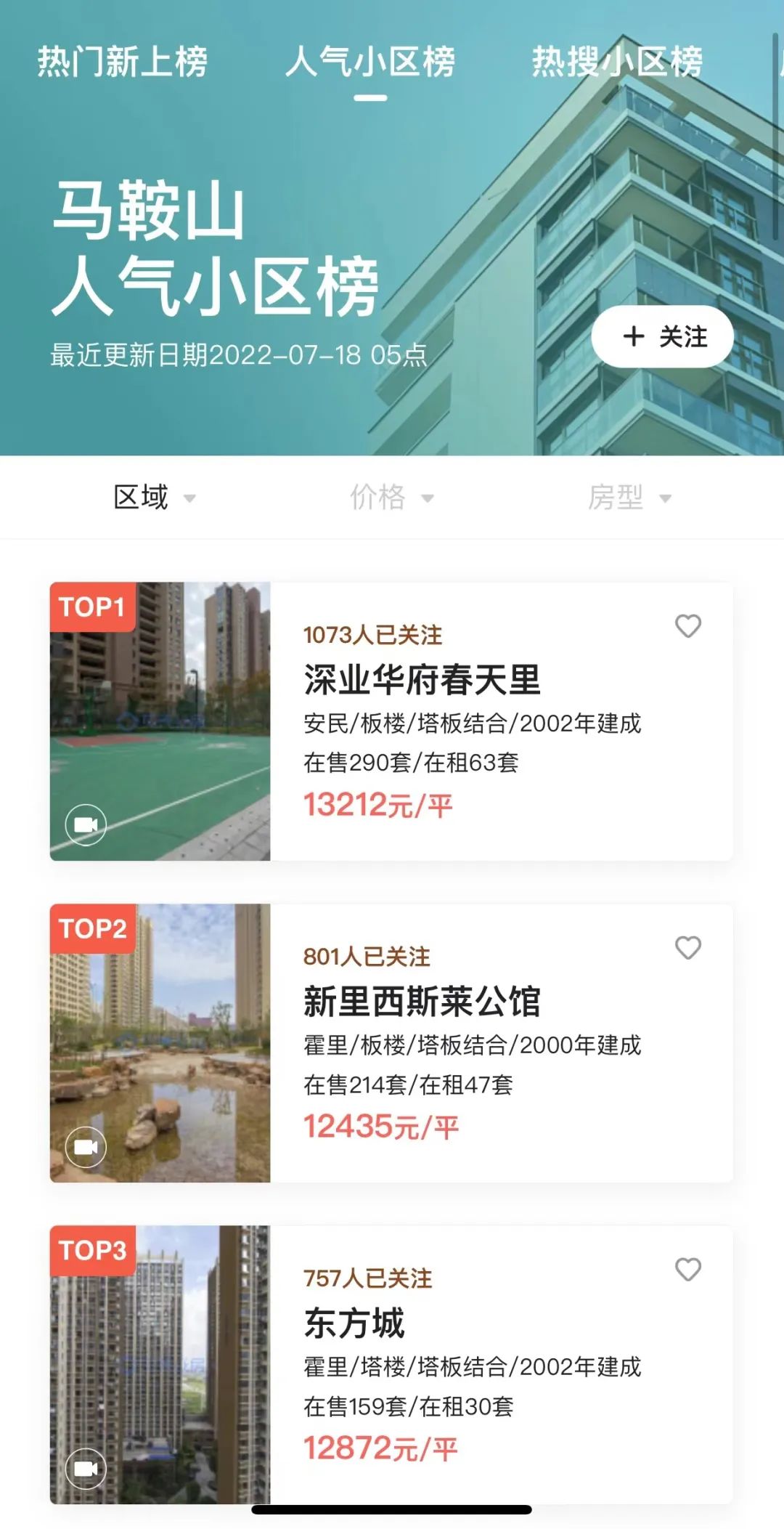
Task: Open the 区域 filter dropdown
Action: point(151,498)
